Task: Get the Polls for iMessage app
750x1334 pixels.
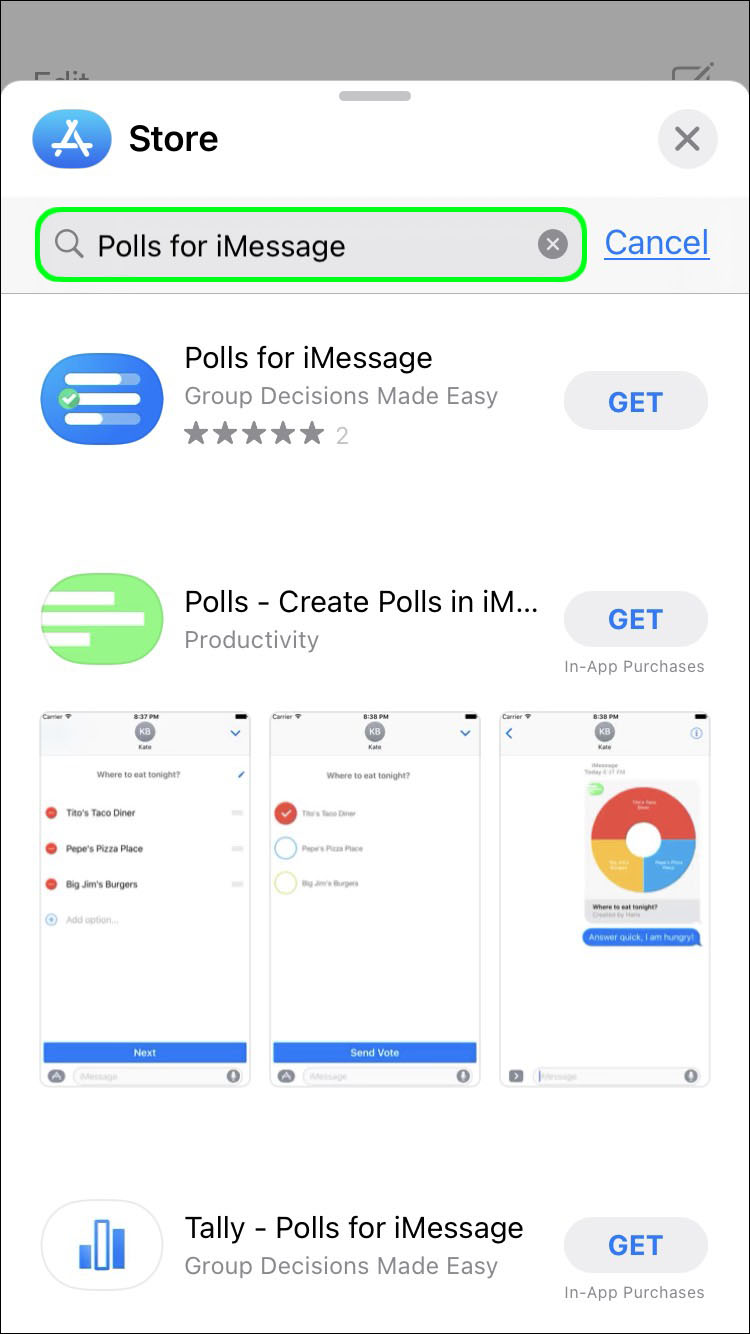Action: [x=635, y=402]
